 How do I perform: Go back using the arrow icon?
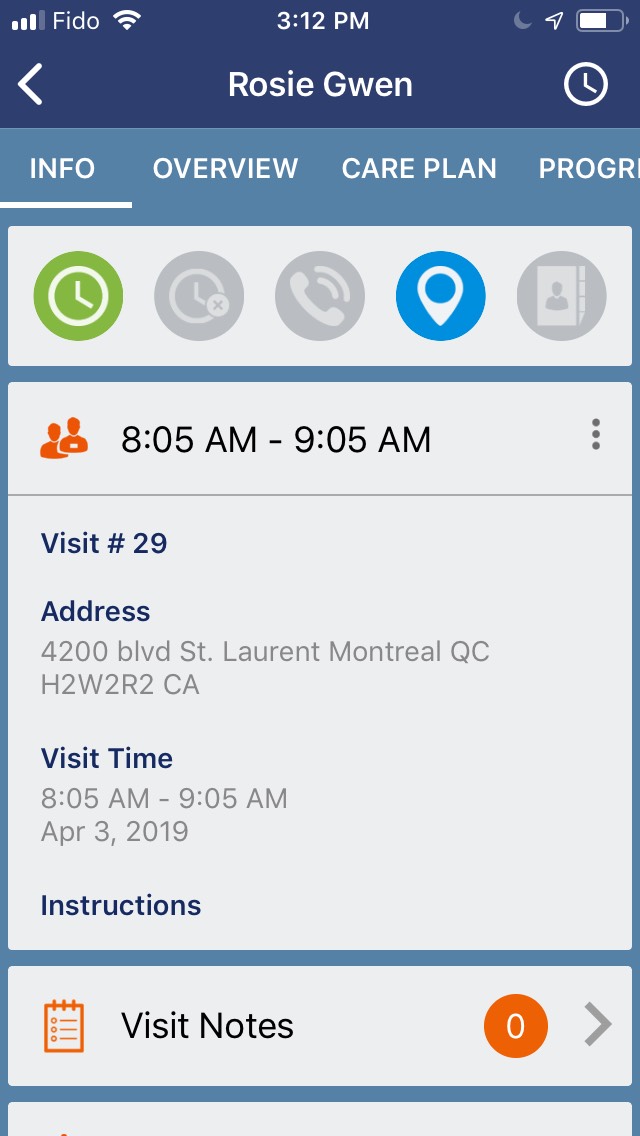[32, 85]
